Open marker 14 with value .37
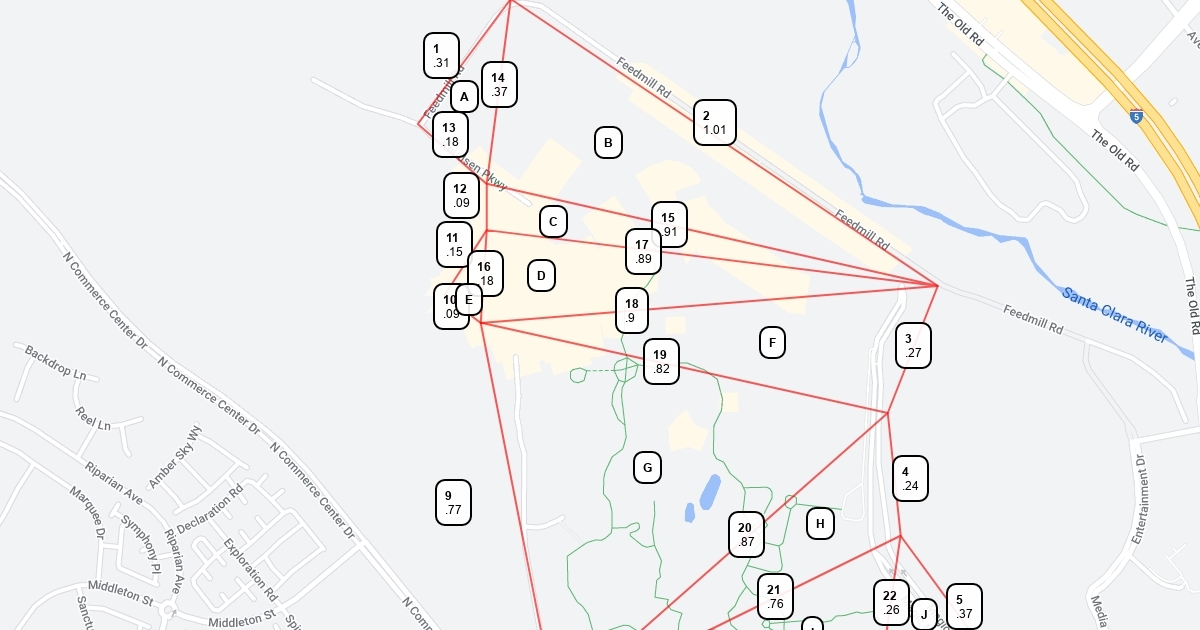This screenshot has height=630, width=1200. click(499, 84)
